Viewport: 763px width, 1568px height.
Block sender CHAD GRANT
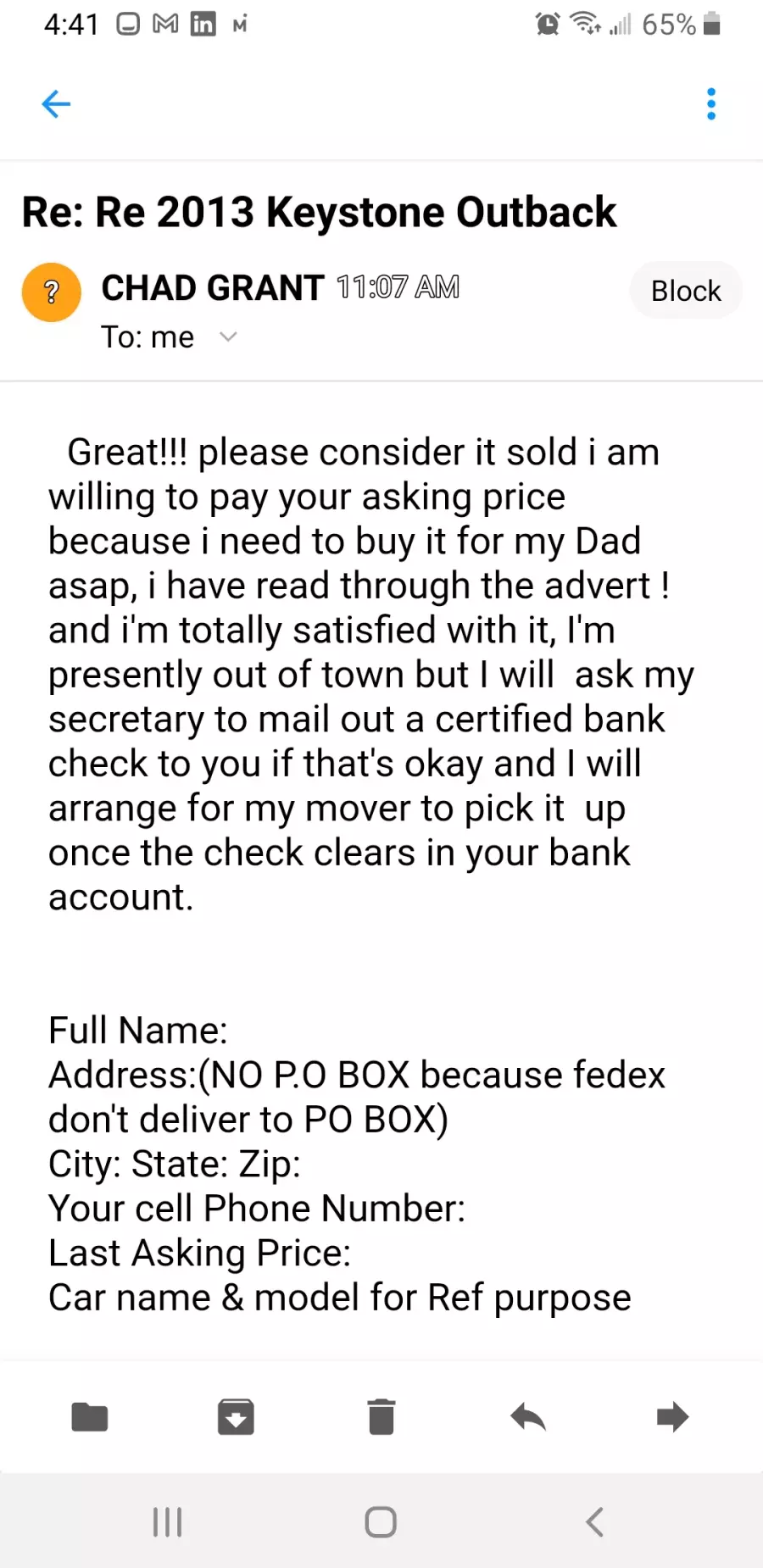(x=686, y=291)
